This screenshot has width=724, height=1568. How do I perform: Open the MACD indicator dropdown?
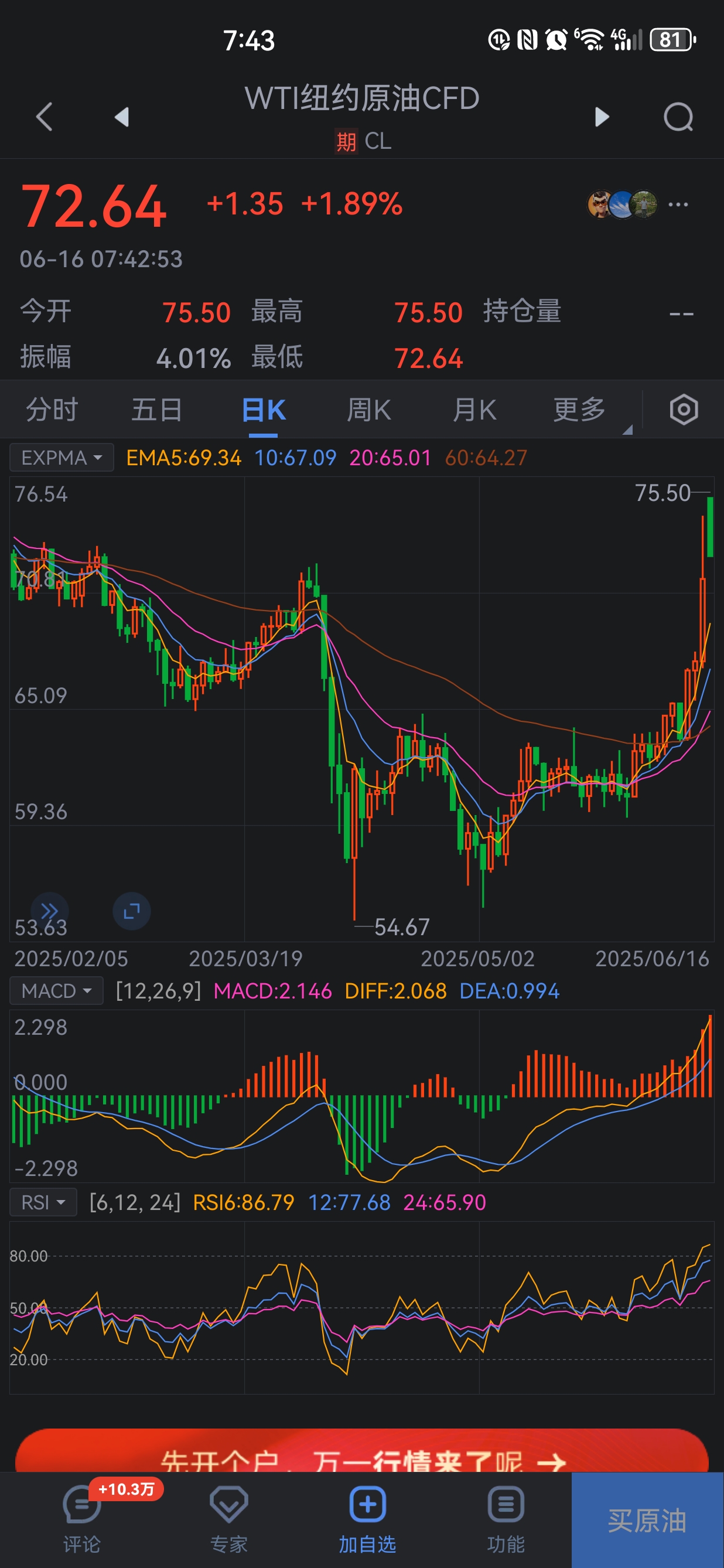(x=57, y=991)
